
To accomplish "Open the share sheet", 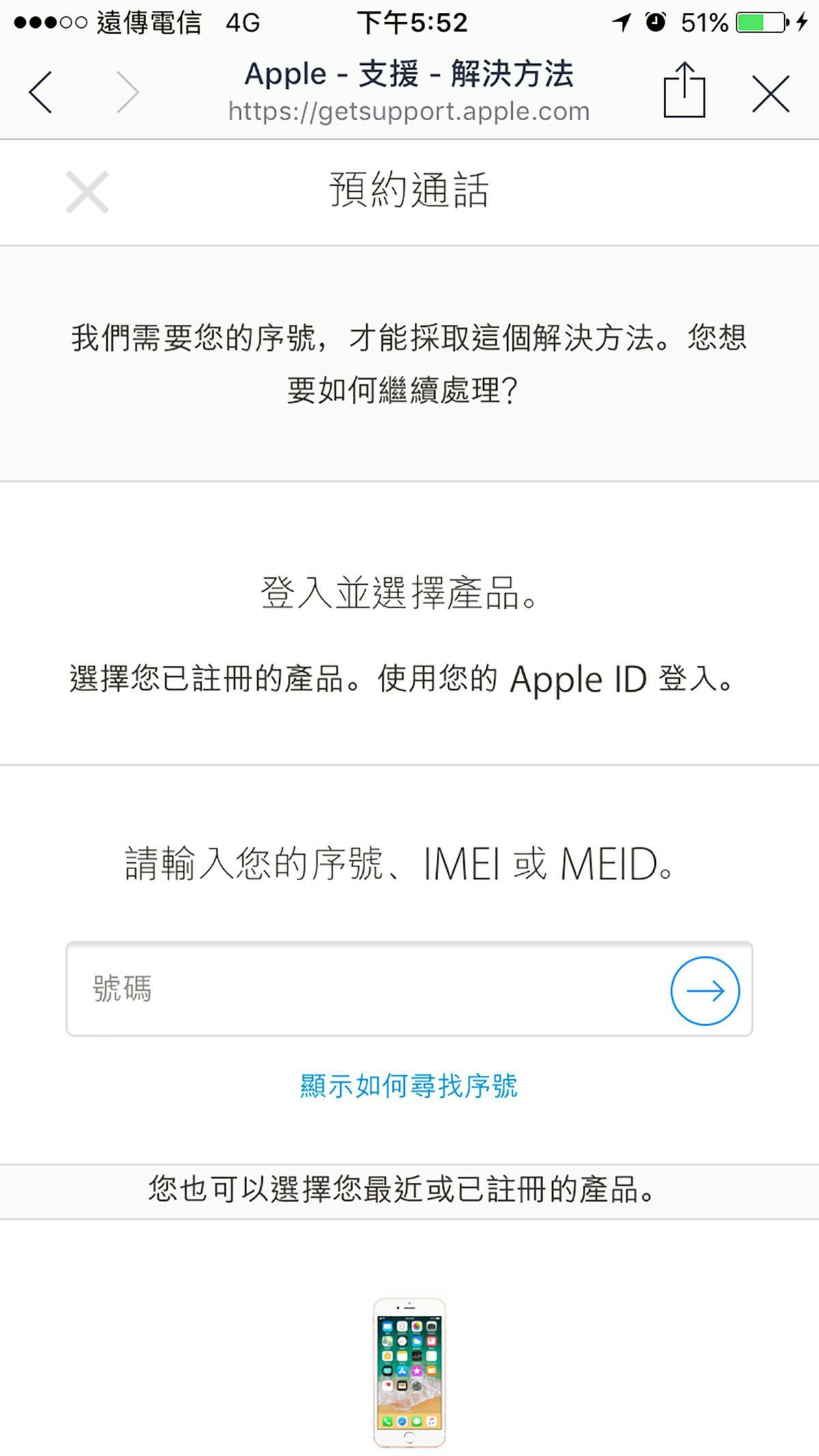I will pyautogui.click(x=684, y=91).
